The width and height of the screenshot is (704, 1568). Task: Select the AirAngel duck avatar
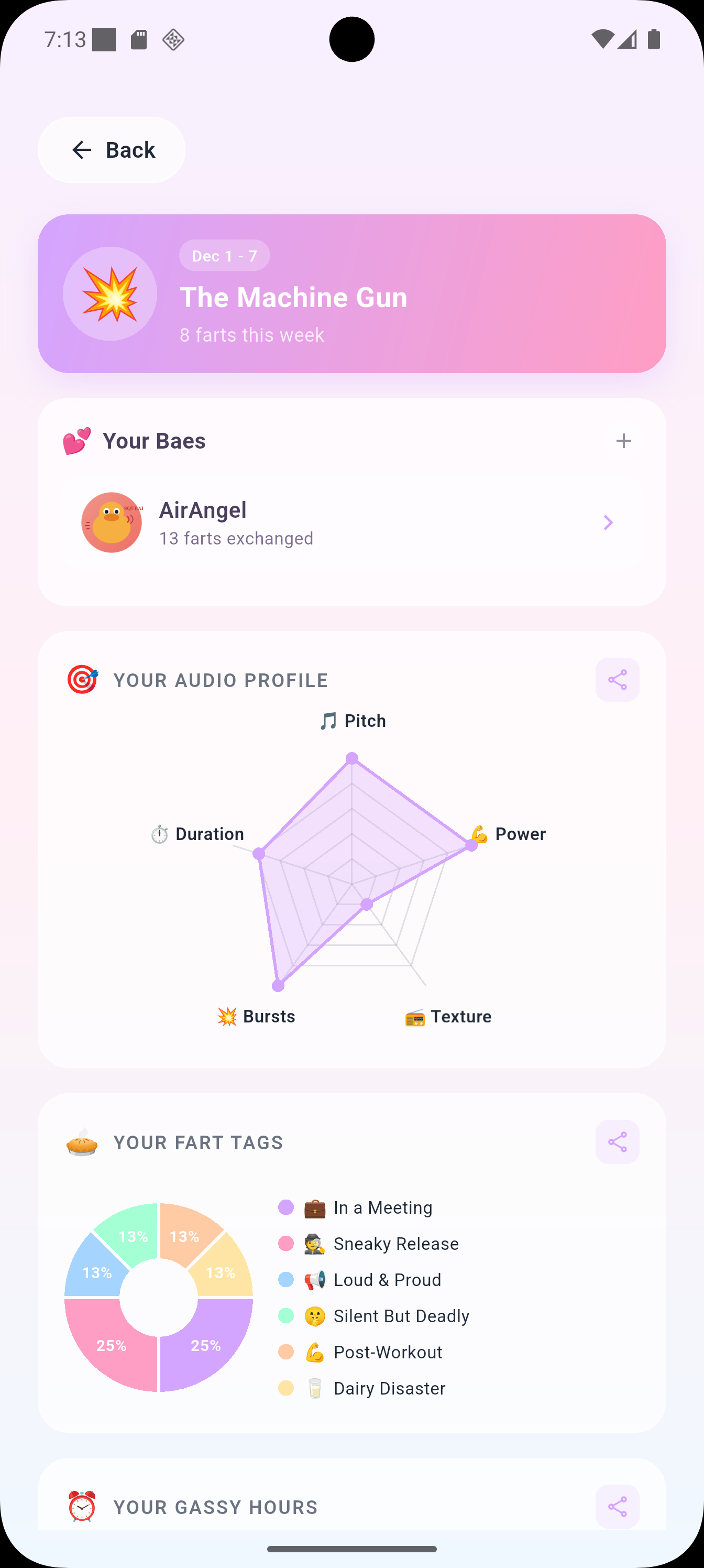112,522
